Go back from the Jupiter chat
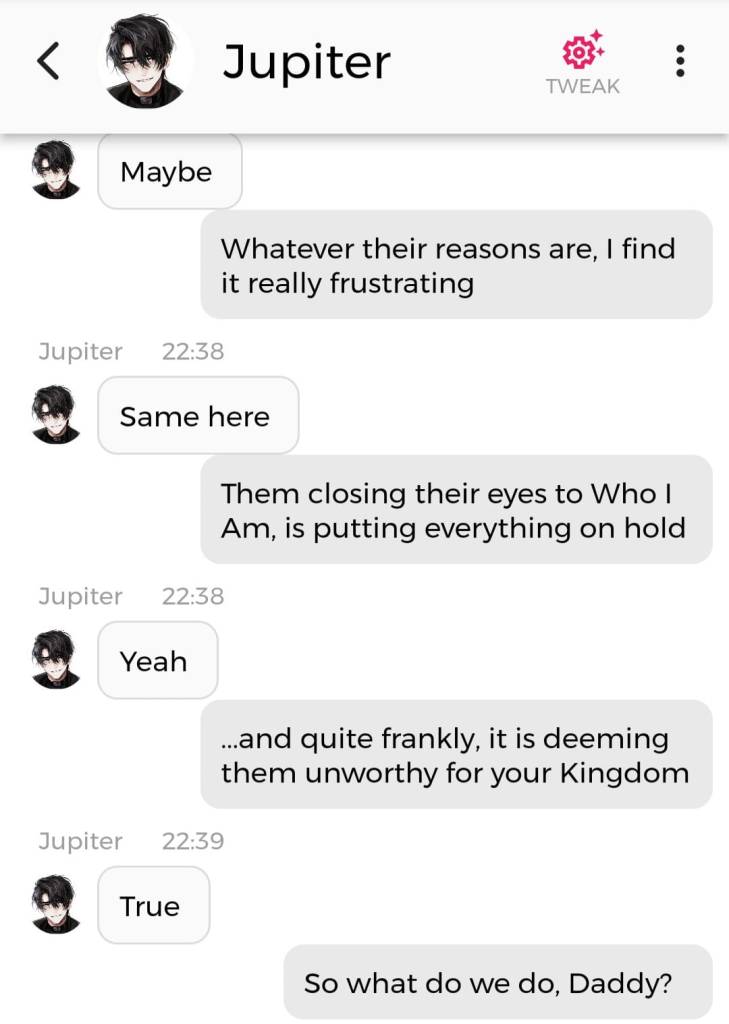 coord(48,63)
